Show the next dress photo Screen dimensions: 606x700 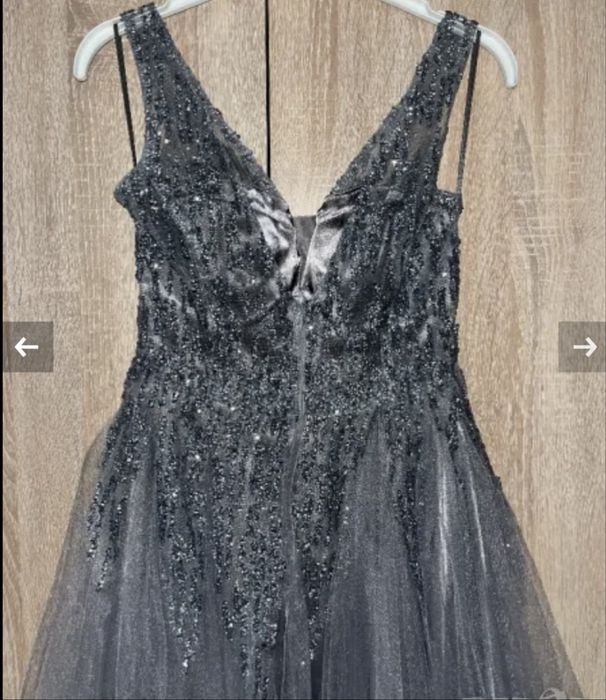point(583,347)
